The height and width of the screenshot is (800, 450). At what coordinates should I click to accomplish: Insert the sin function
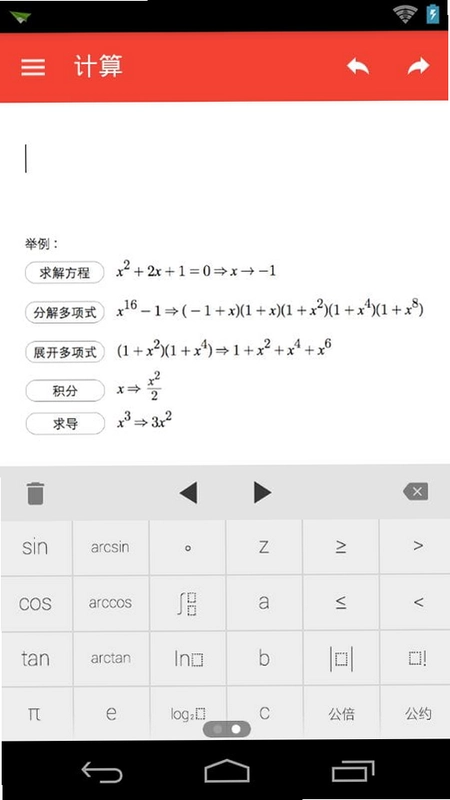(x=36, y=547)
